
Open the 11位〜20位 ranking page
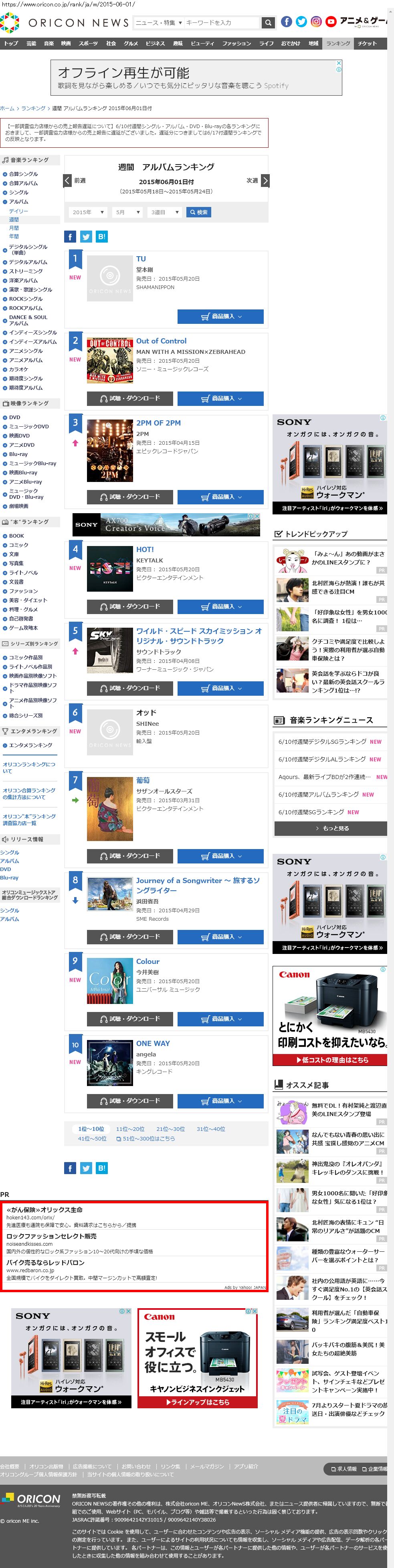coord(130,1128)
